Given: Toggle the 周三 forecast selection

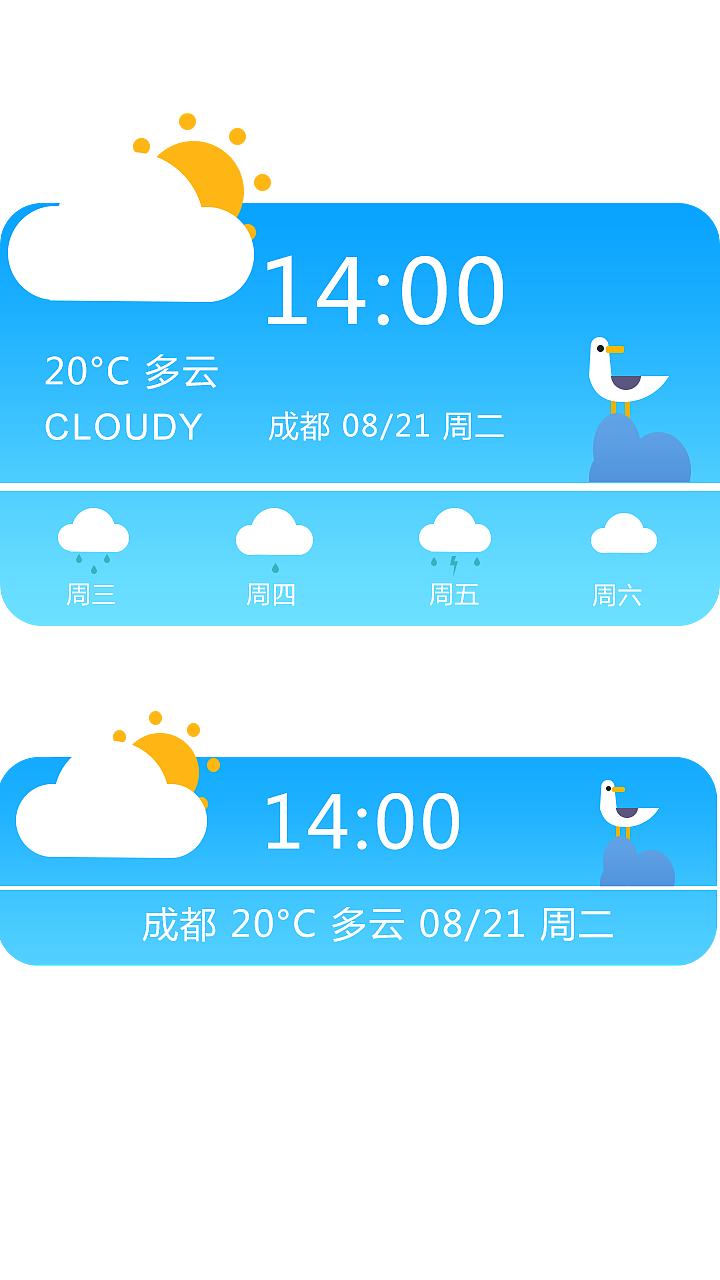Looking at the screenshot, I should (x=95, y=595).
